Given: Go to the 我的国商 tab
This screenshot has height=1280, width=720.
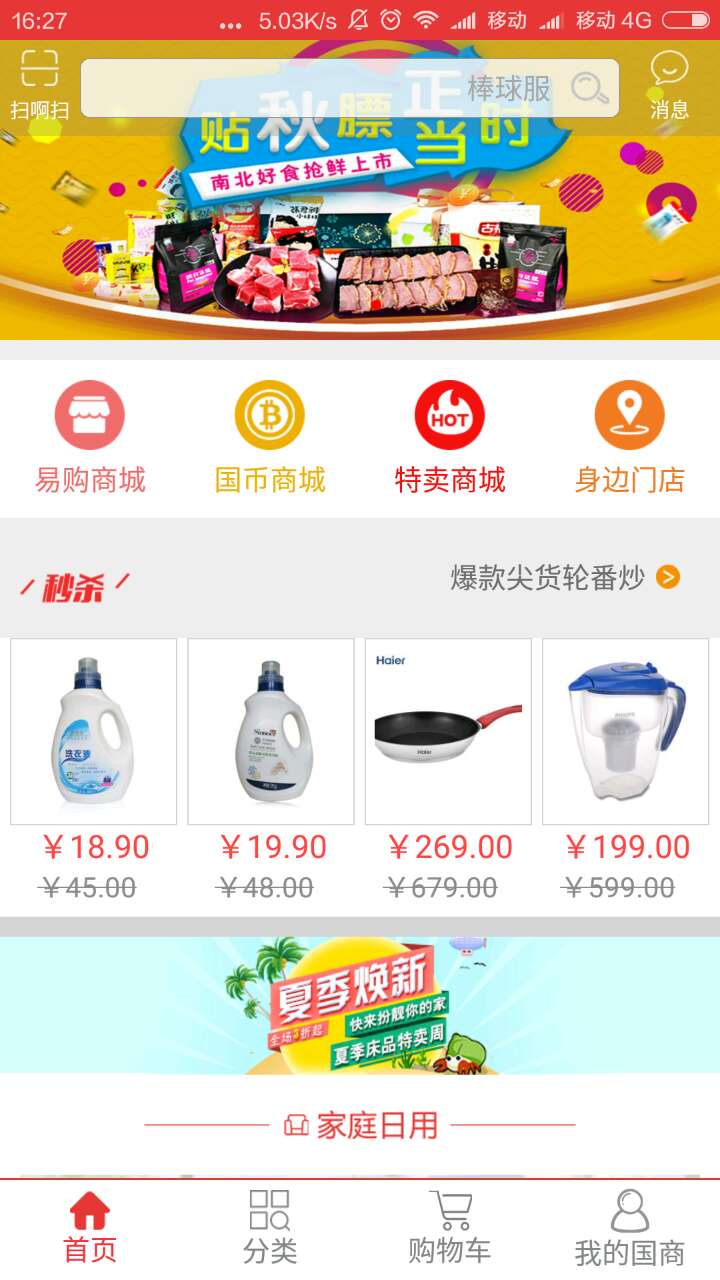Looking at the screenshot, I should tap(630, 1228).
